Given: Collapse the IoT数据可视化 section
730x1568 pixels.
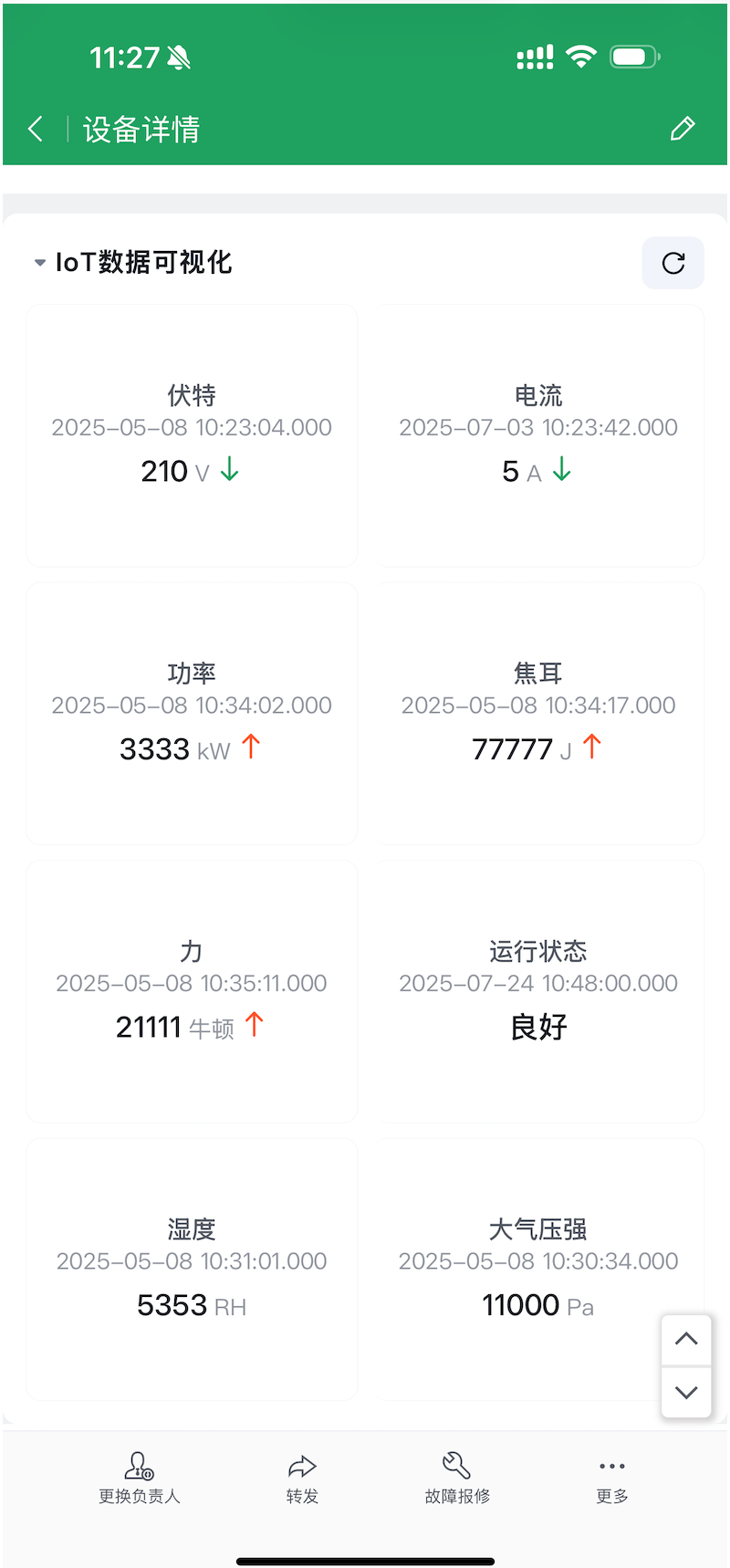Looking at the screenshot, I should [x=40, y=263].
